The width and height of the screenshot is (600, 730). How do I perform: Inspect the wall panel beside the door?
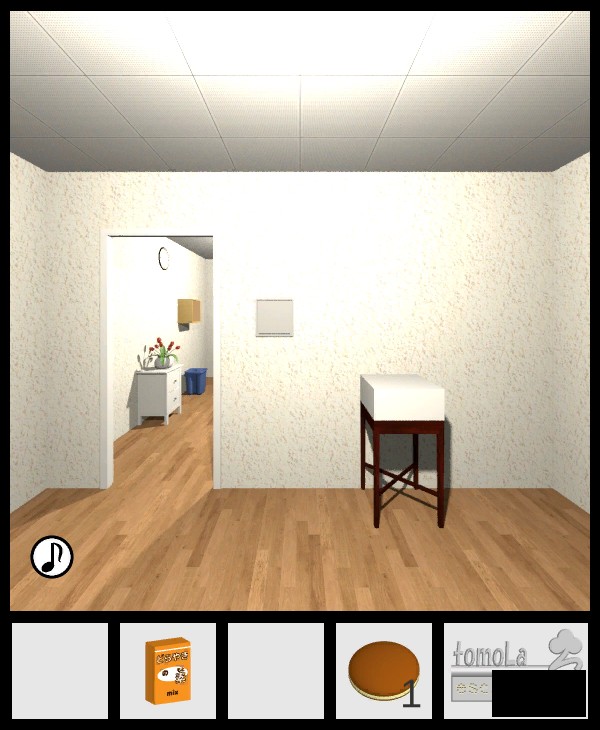pyautogui.click(x=274, y=318)
